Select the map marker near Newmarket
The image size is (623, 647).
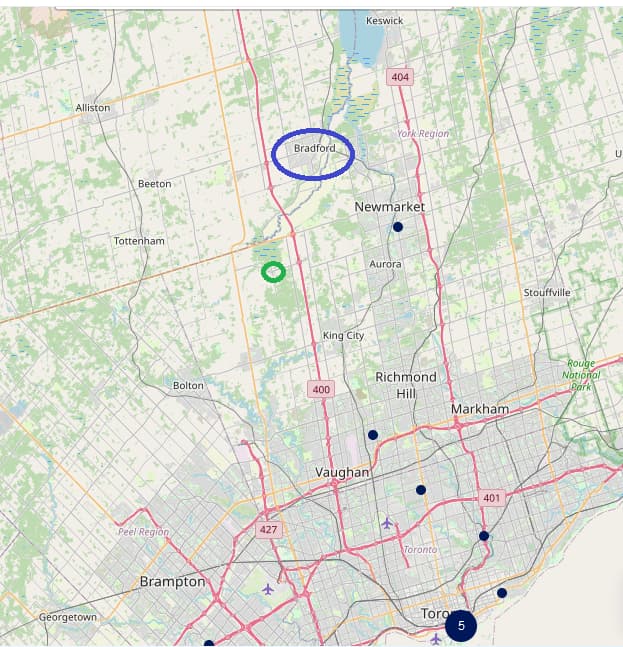(x=397, y=227)
